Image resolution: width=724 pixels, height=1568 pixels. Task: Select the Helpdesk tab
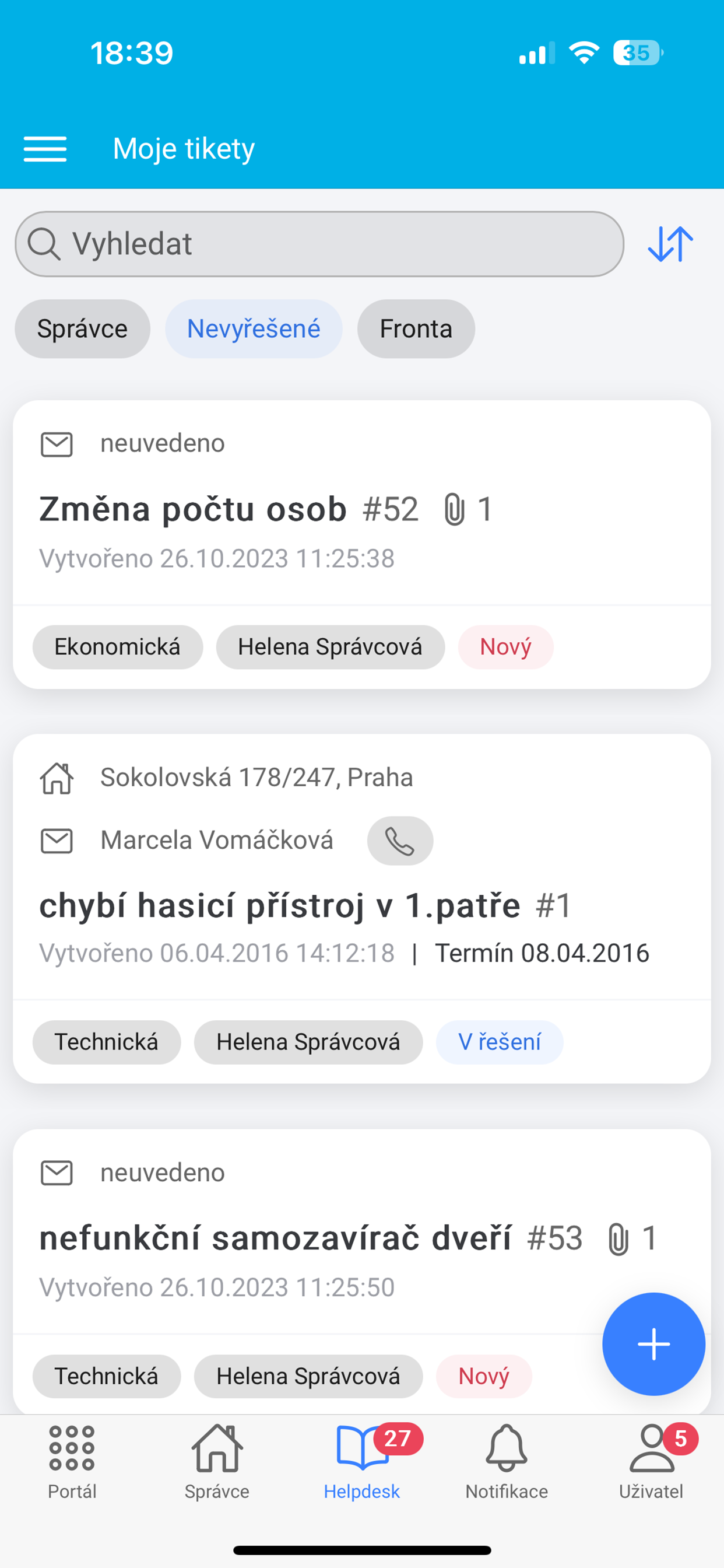(362, 1462)
